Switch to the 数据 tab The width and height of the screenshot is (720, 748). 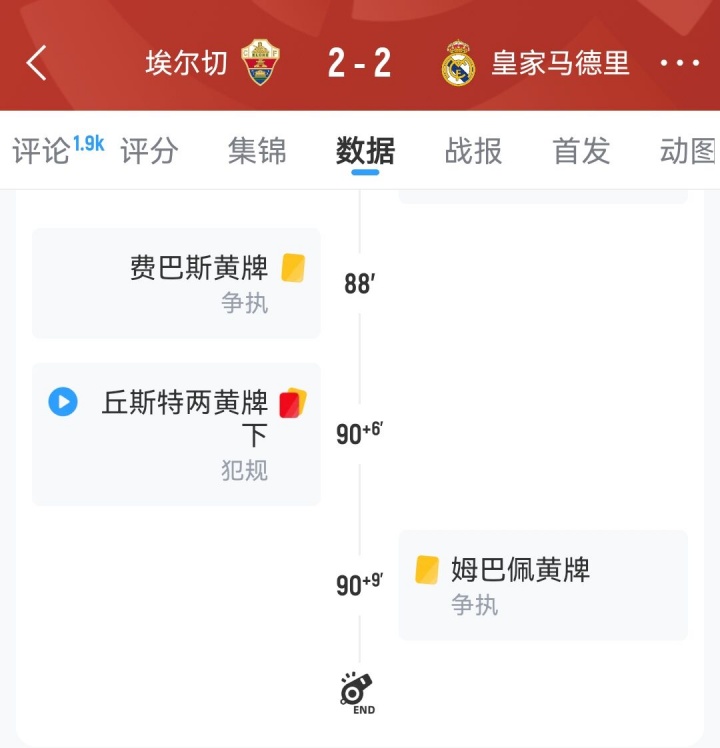365,151
